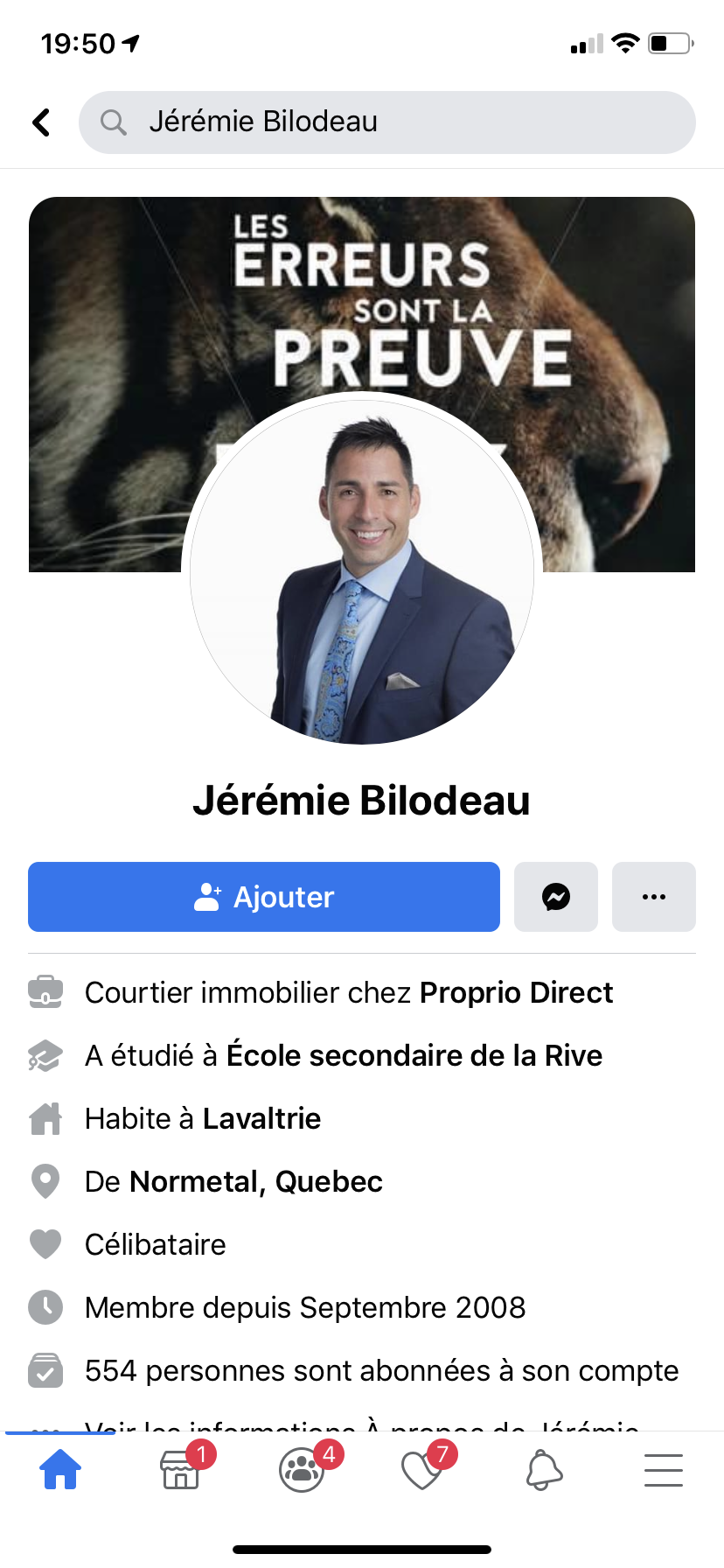724x1568 pixels.
Task: Tap the search field with Jérémie Bilodeau
Action: (386, 122)
